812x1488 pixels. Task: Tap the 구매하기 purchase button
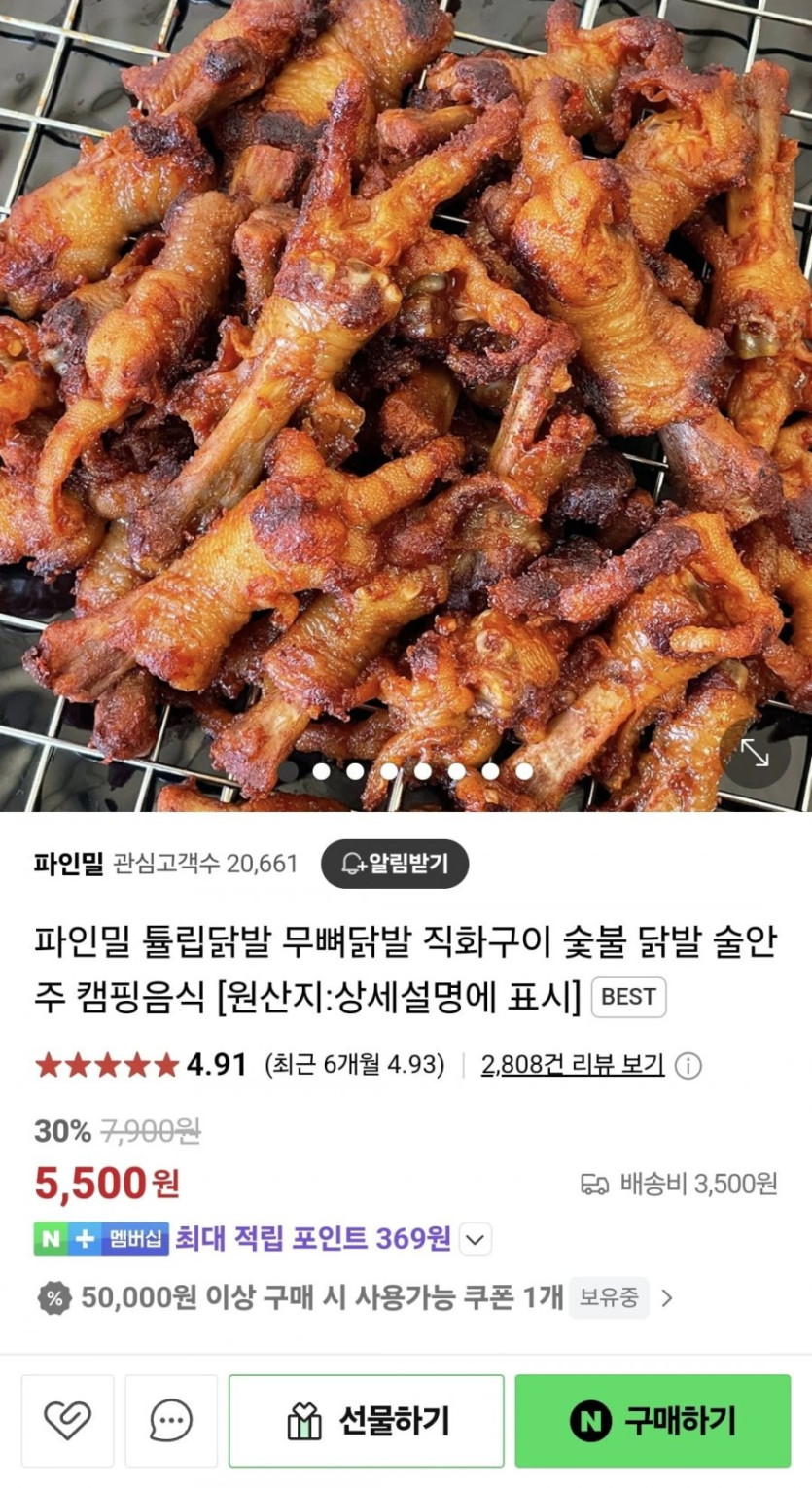653,1421
